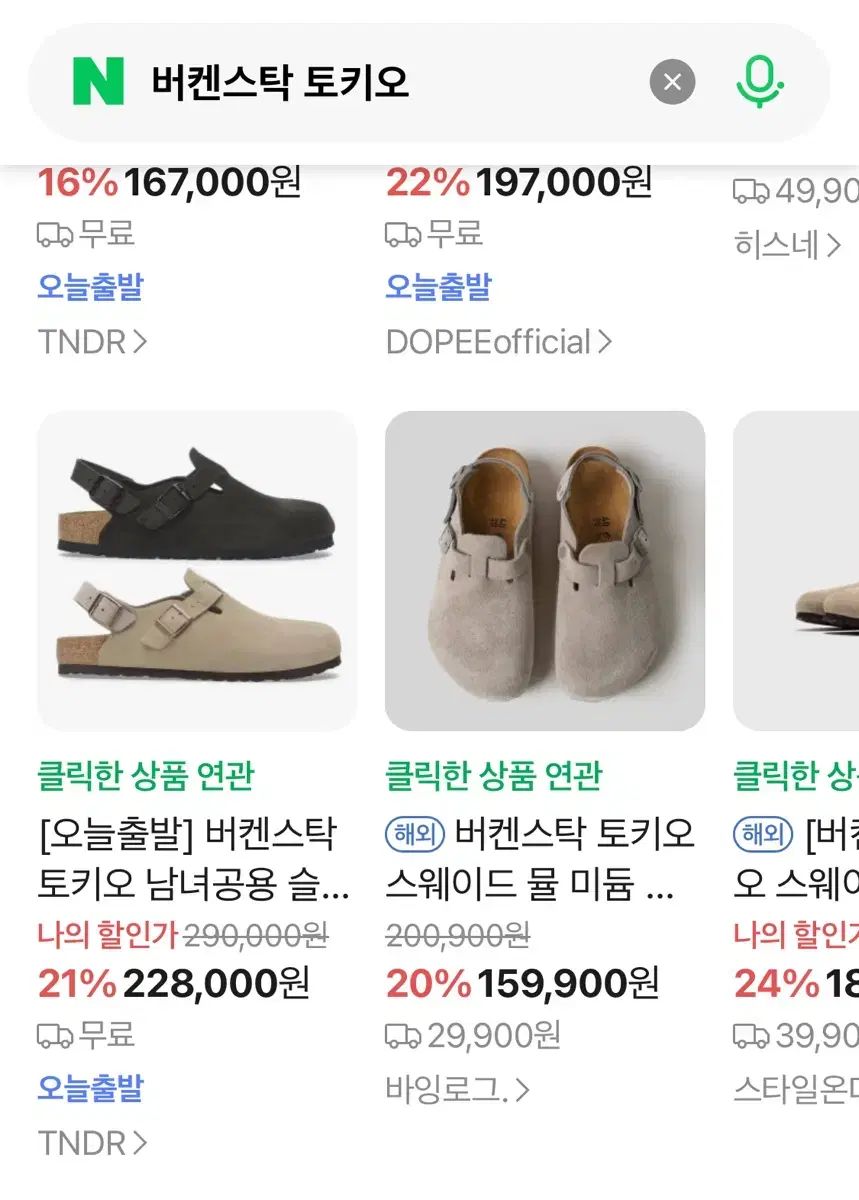This screenshot has width=859, height=1200.
Task: Click the black and taupe Tokio clogs thumbnail
Action: coord(196,570)
